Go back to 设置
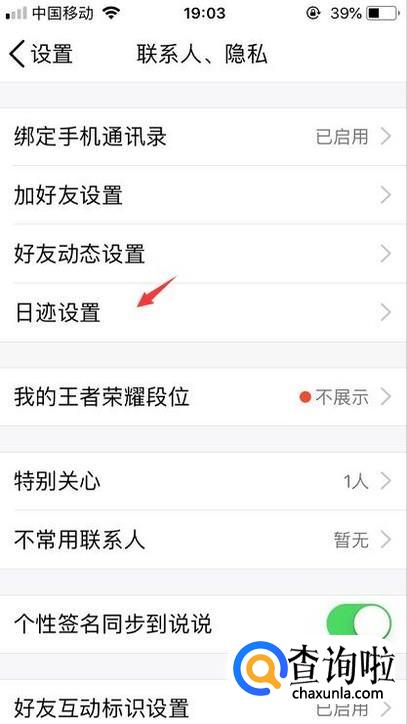The image size is (407, 724). click(41, 54)
